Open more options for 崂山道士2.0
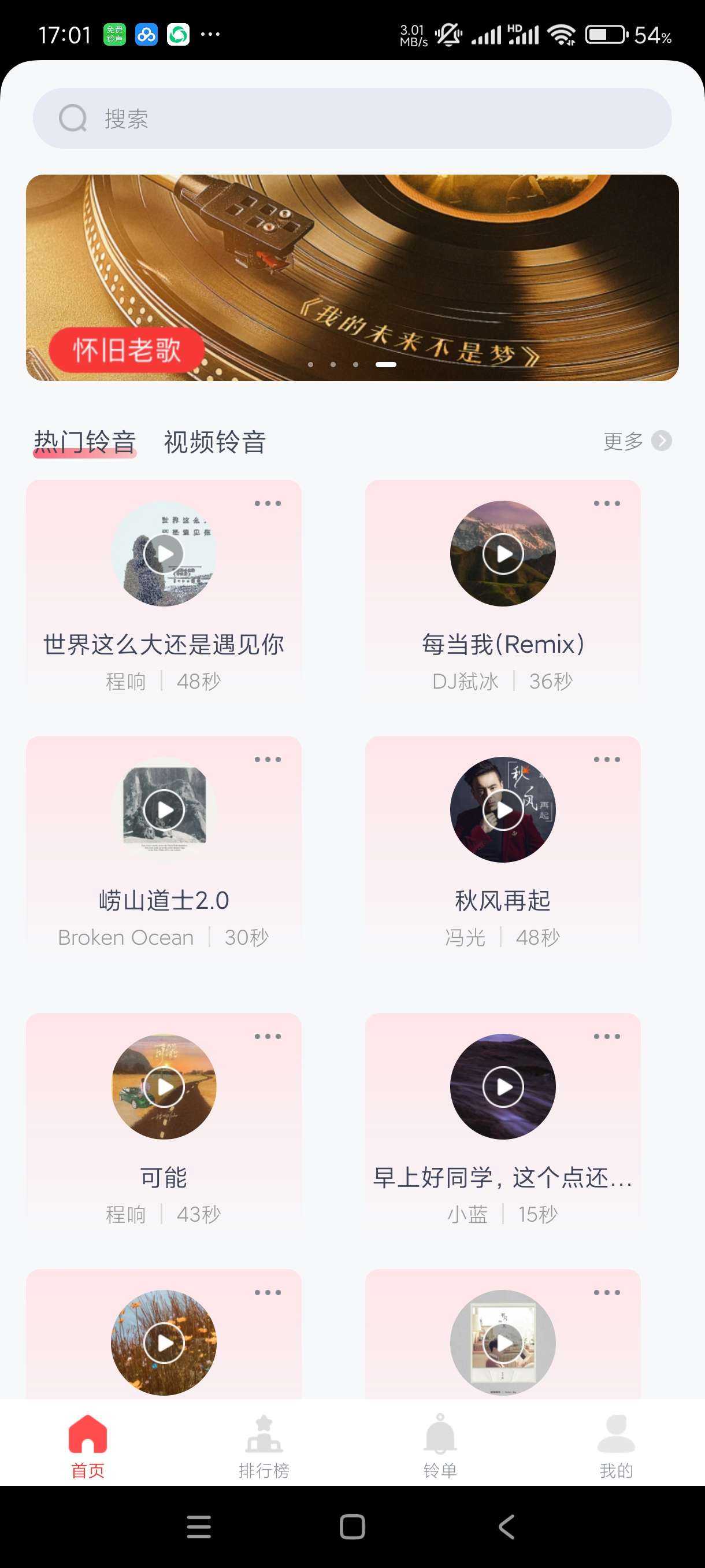 tap(267, 759)
